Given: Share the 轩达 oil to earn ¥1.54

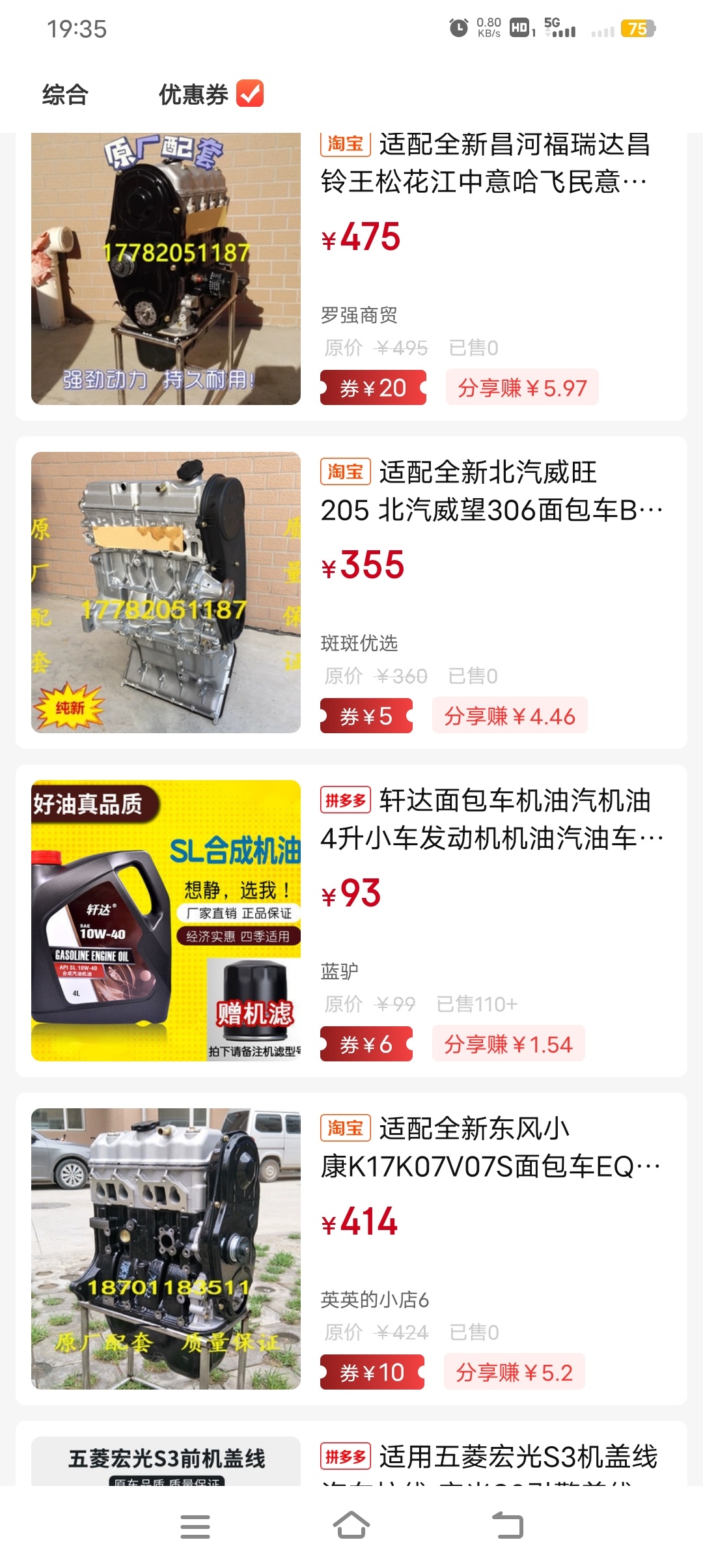Looking at the screenshot, I should tap(508, 1044).
